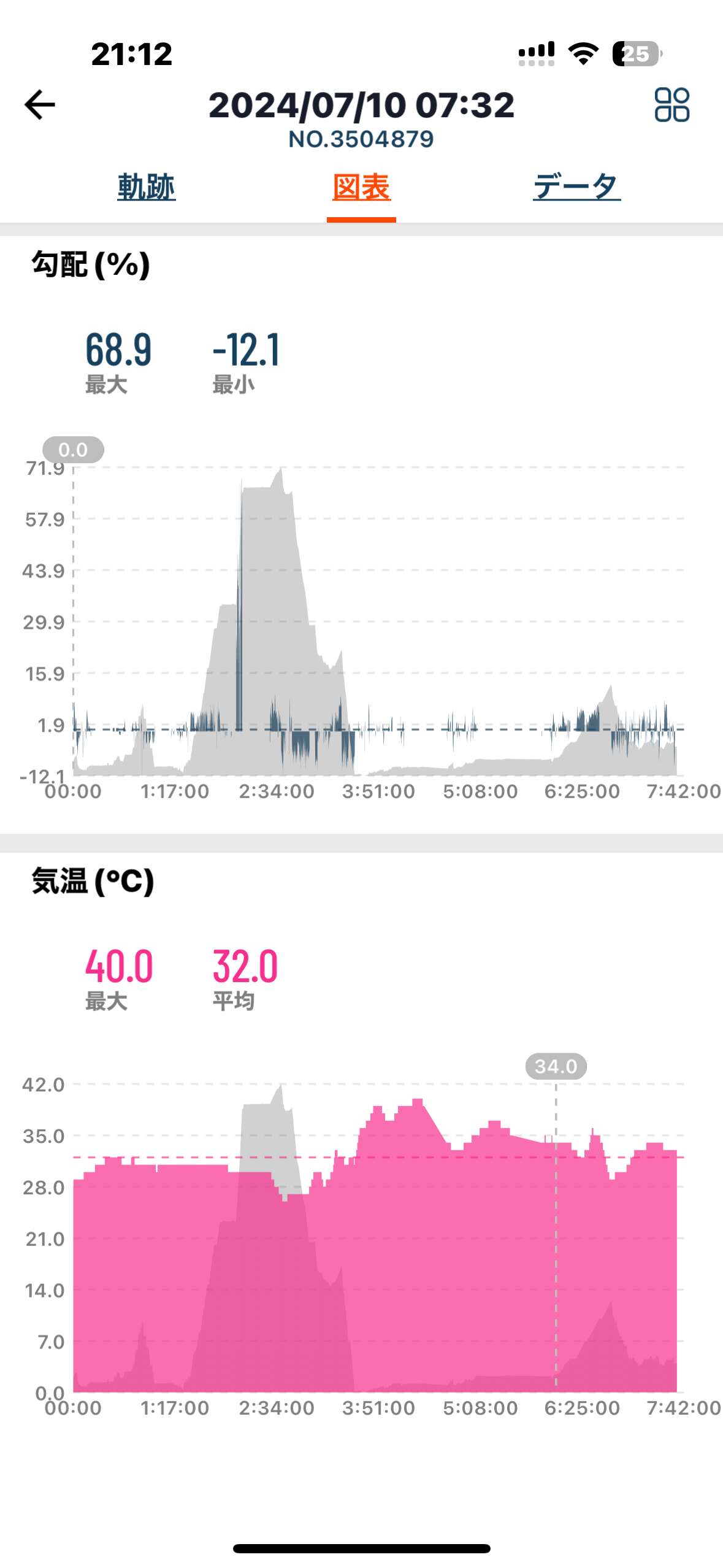
Task: Open the データ tab
Action: tap(576, 187)
